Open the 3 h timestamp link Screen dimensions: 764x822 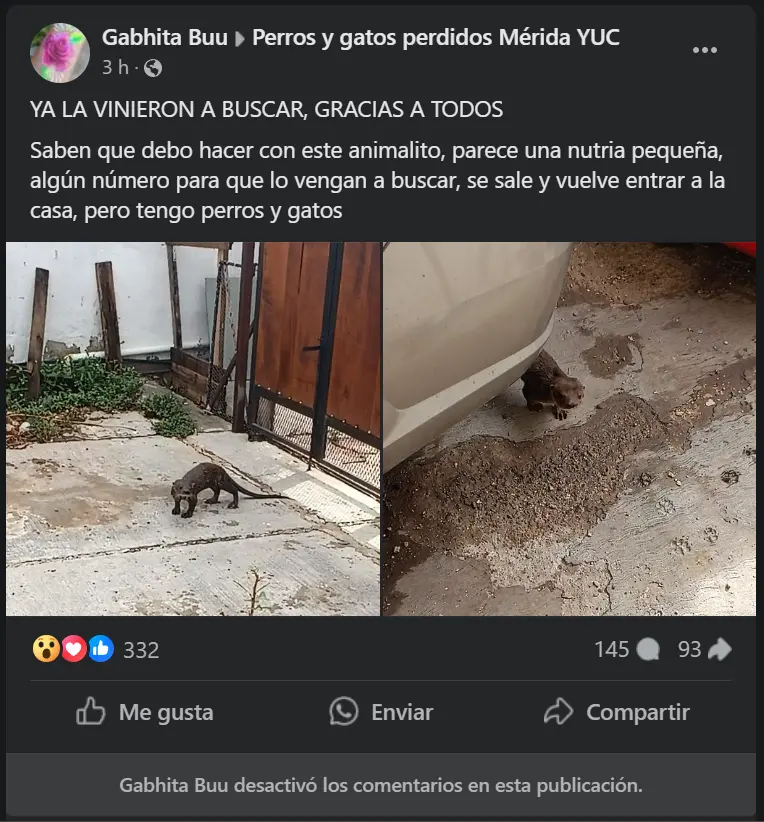point(112,68)
